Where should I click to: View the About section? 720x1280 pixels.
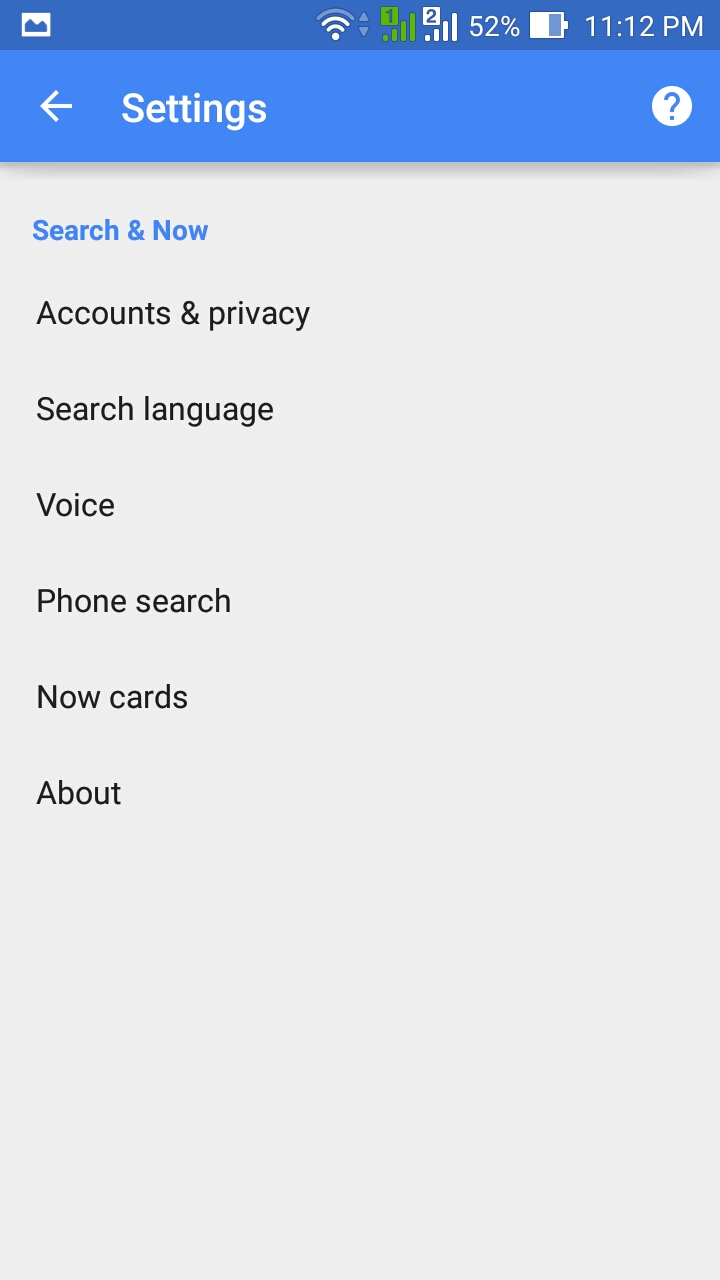click(79, 794)
